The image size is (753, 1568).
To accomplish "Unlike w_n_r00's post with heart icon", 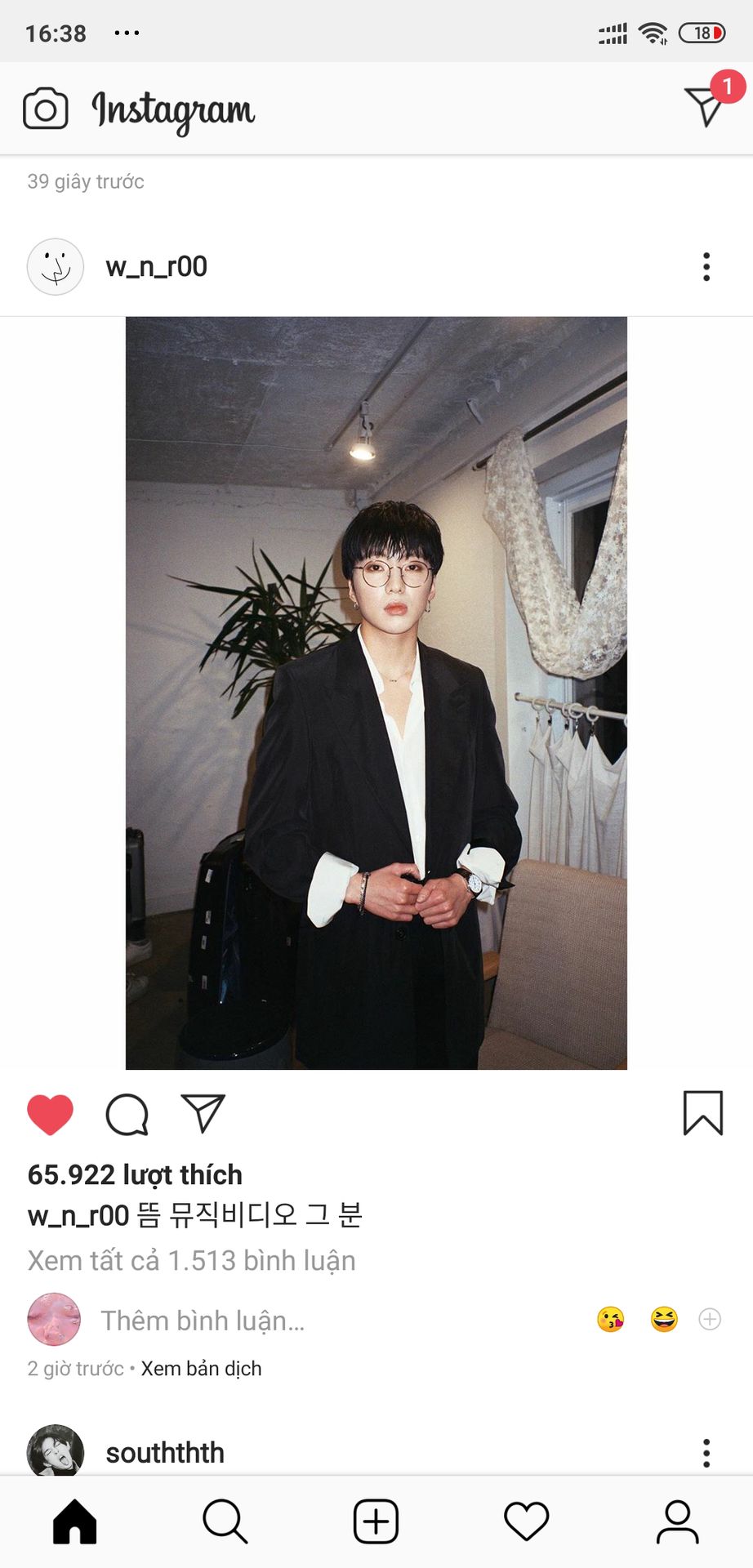I will pos(51,1114).
